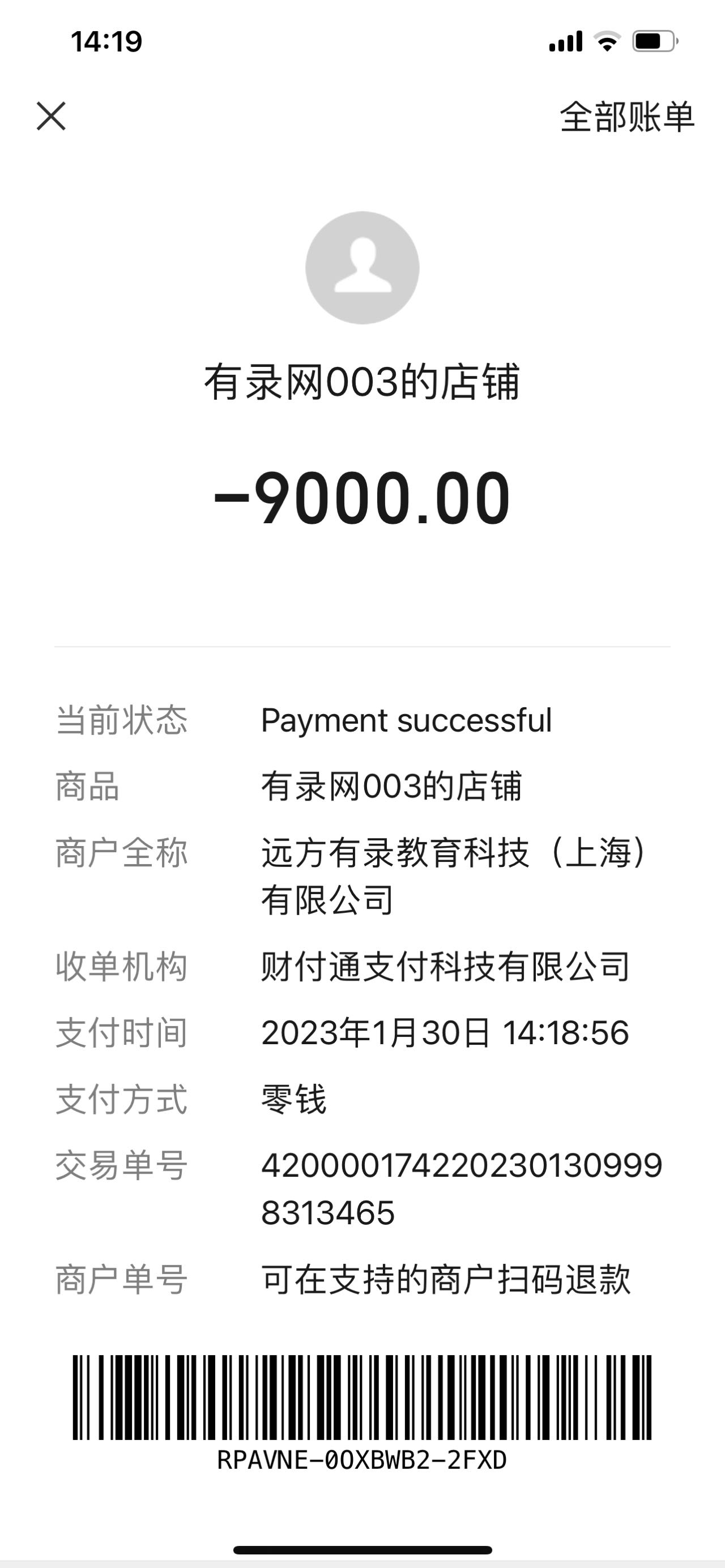Open the 有录网003的店铺 merchant avatar

click(x=362, y=268)
